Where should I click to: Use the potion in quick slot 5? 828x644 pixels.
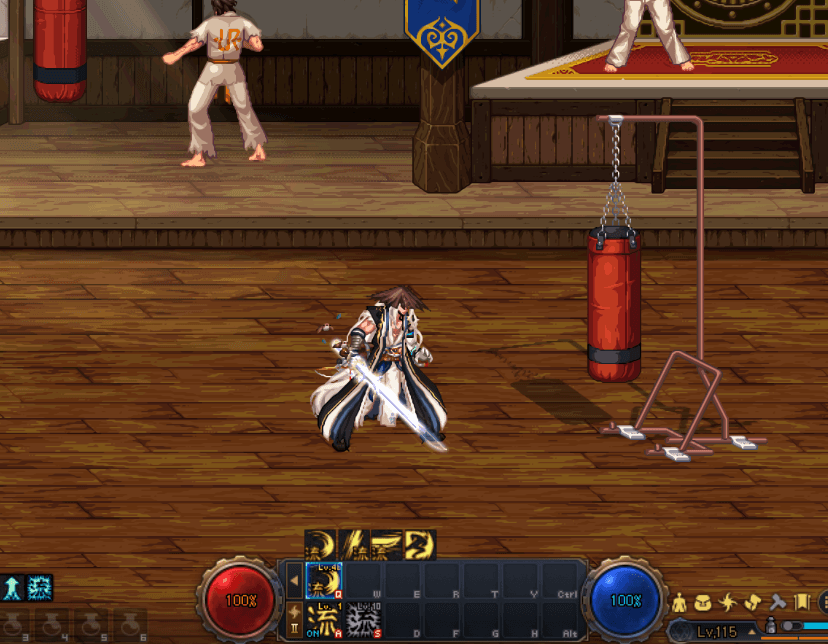(x=92, y=624)
